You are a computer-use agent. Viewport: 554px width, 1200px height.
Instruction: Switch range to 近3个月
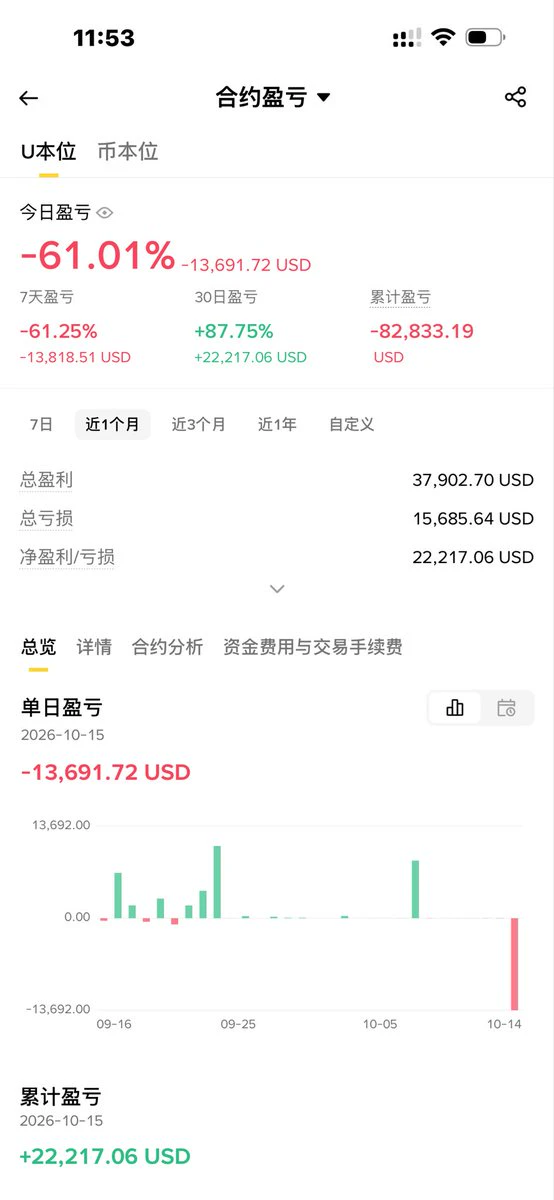click(198, 424)
